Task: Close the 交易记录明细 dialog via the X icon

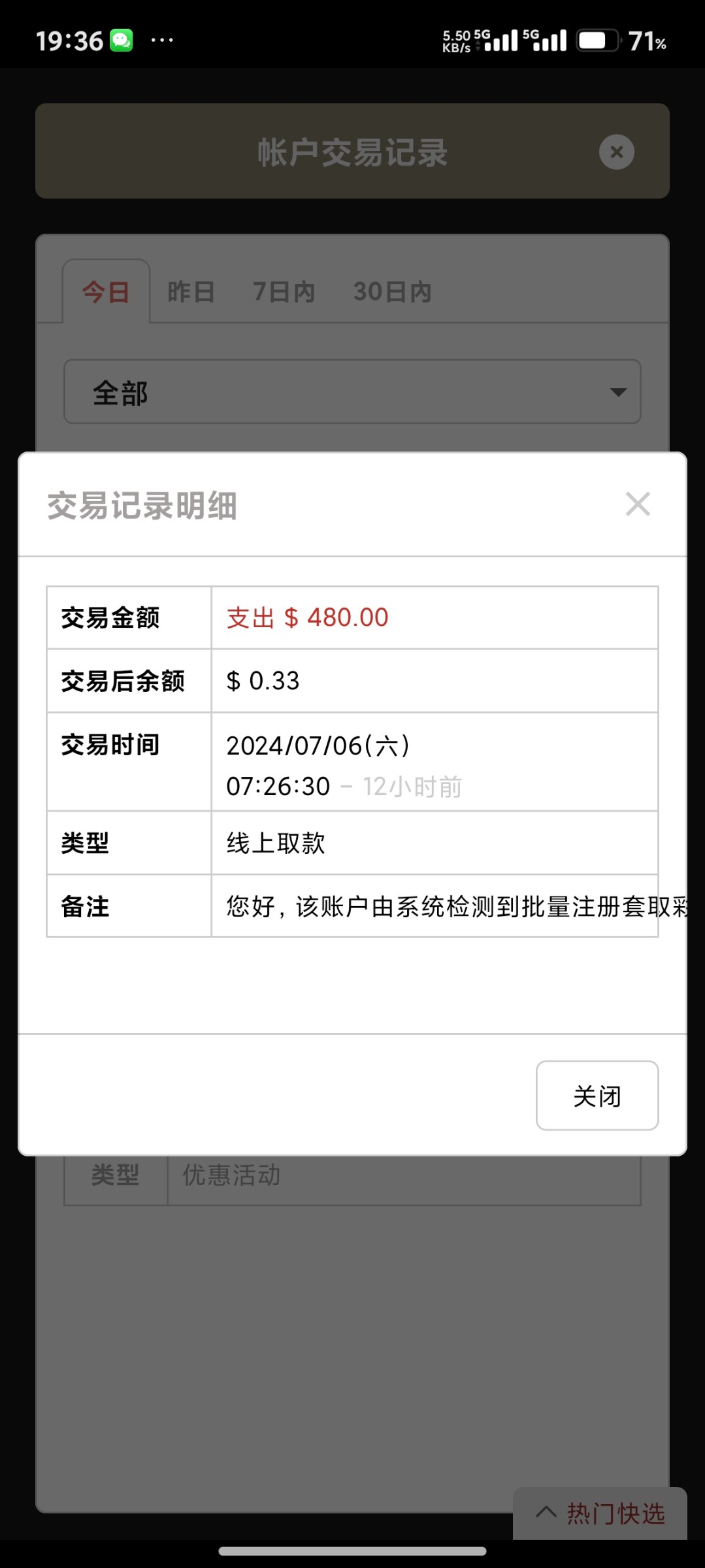Action: pos(637,504)
